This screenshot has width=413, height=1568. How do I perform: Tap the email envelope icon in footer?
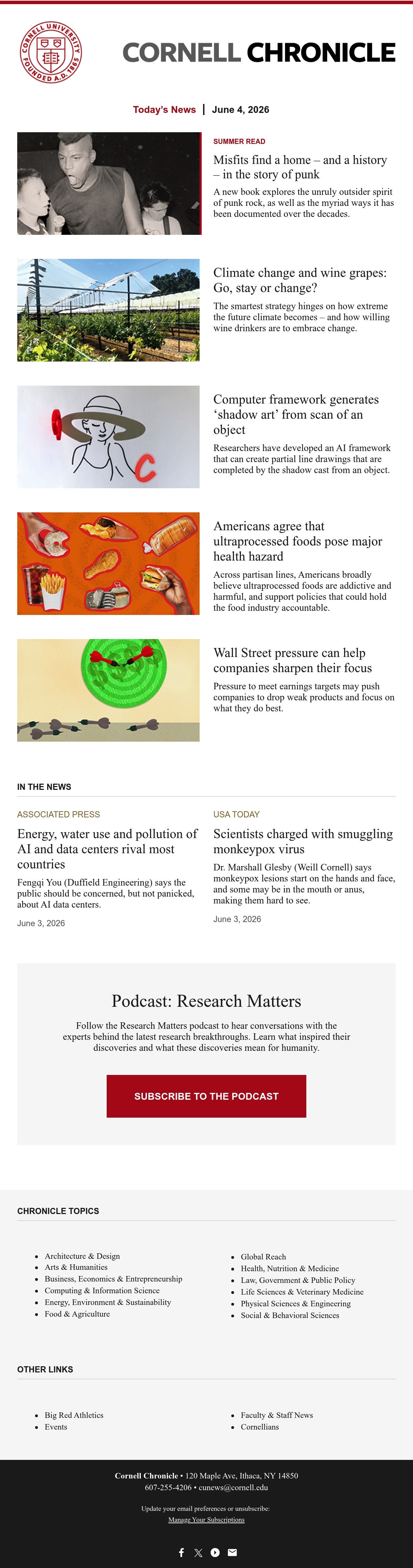232,1553
